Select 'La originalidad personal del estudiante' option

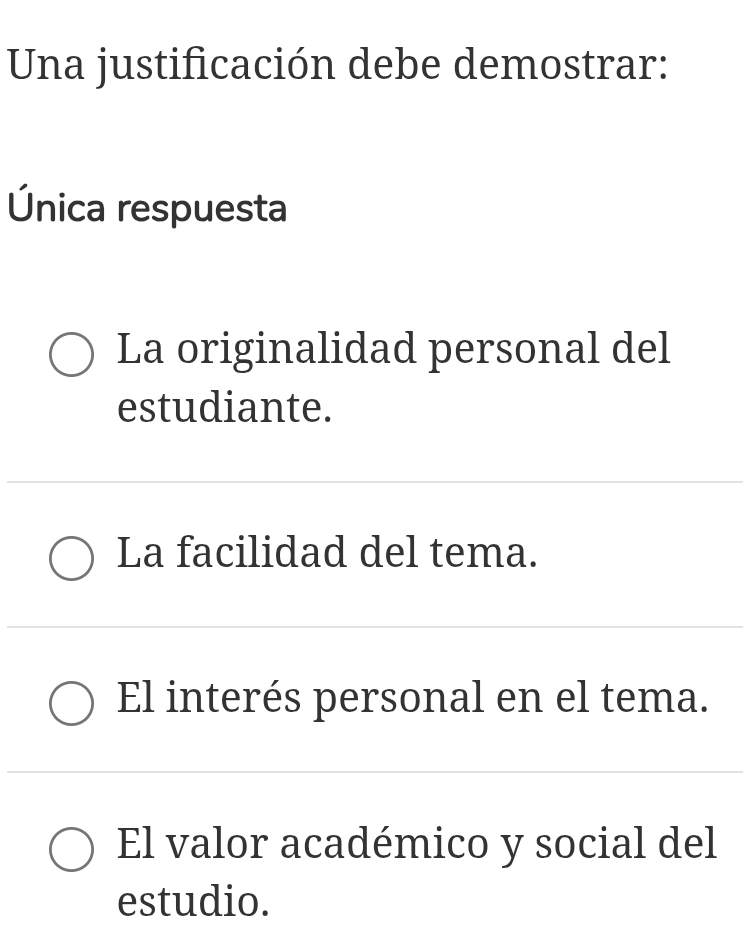(x=72, y=356)
